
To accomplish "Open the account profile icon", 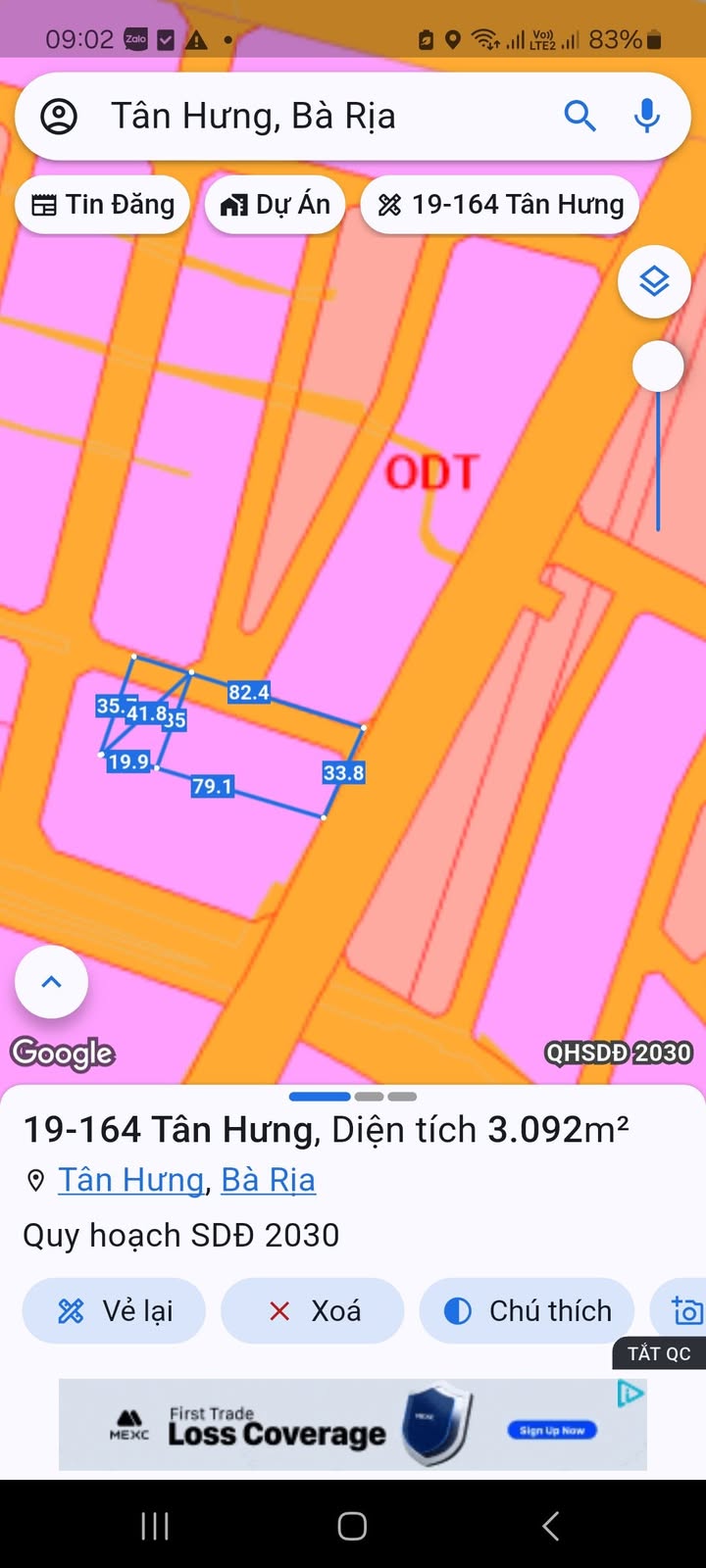I will click(x=59, y=117).
